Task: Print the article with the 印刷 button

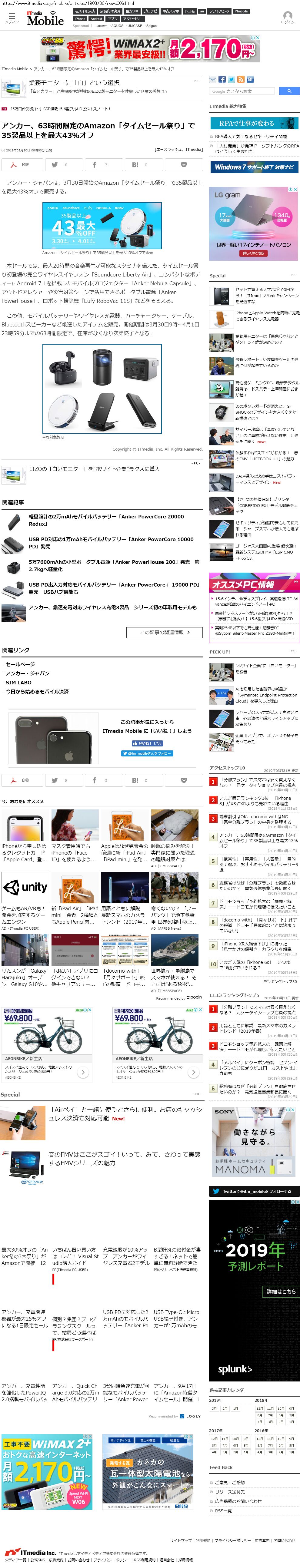Action: click(x=21, y=164)
